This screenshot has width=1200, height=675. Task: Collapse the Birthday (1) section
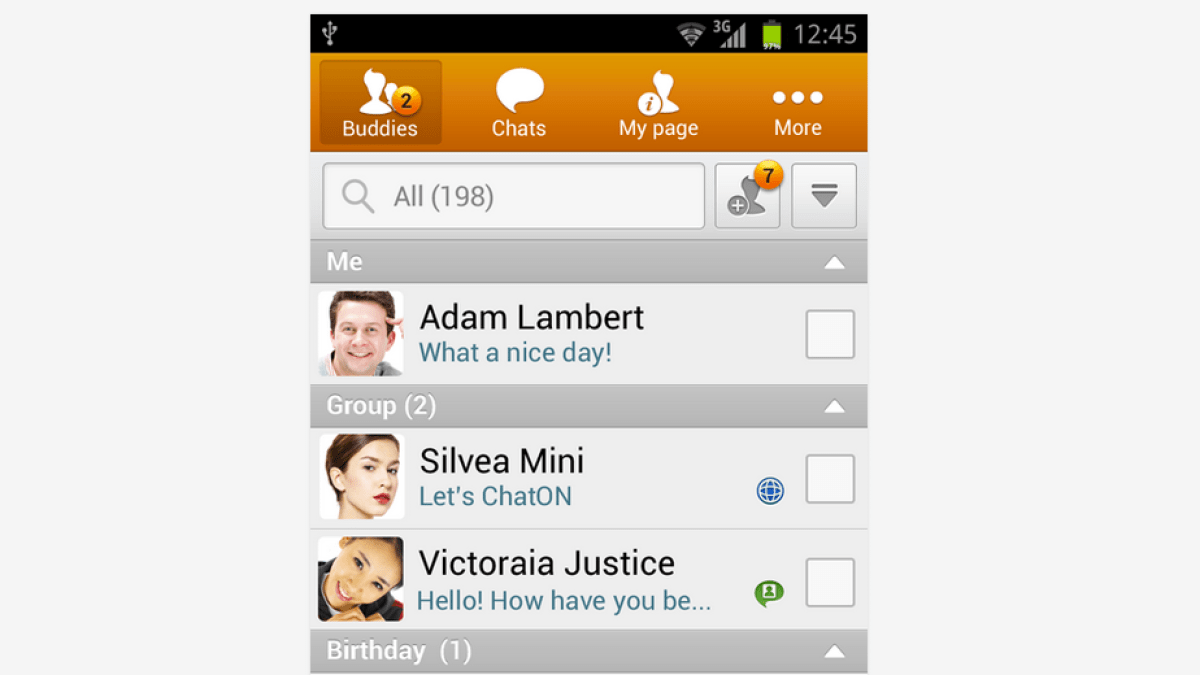[834, 652]
